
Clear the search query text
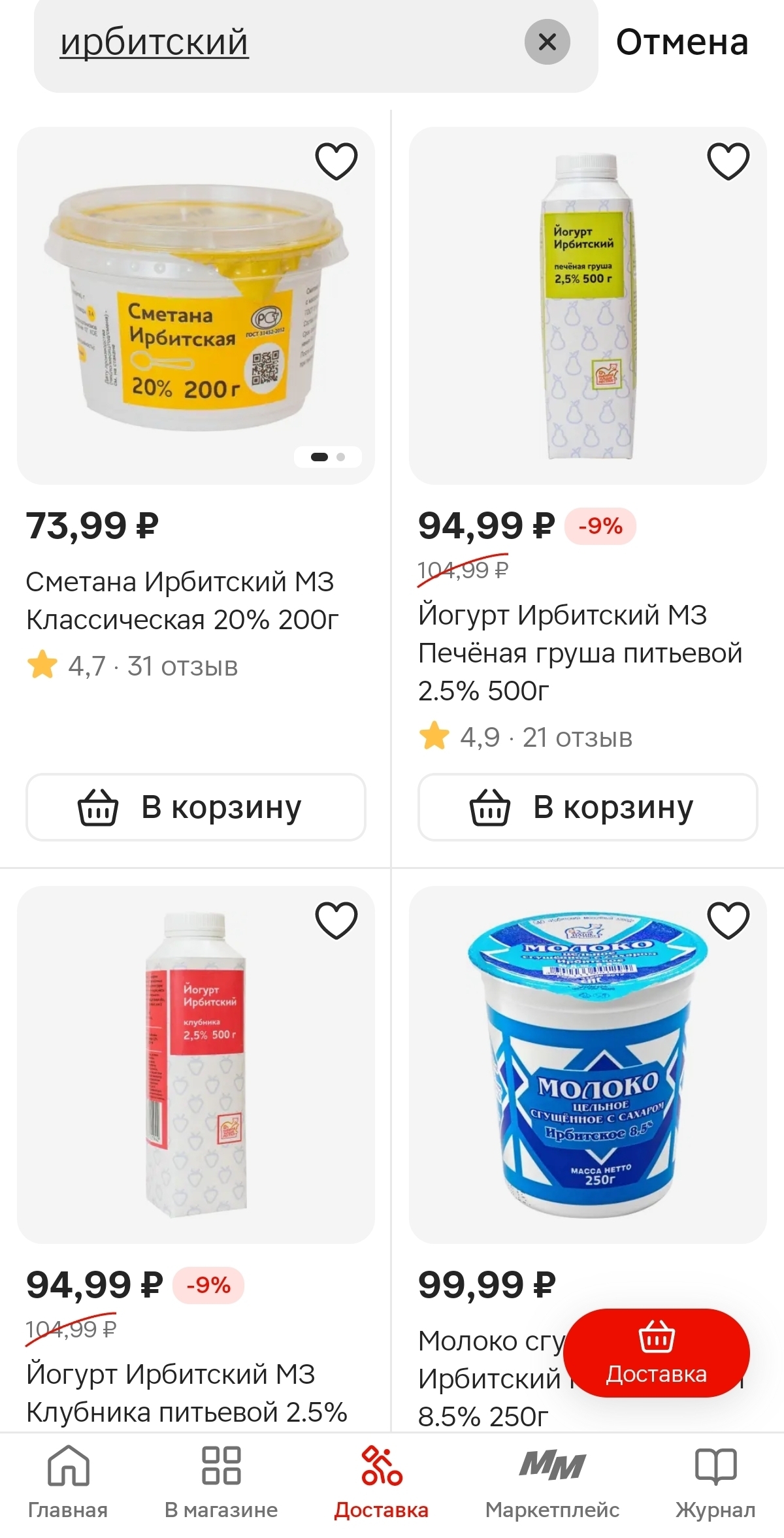[x=547, y=42]
